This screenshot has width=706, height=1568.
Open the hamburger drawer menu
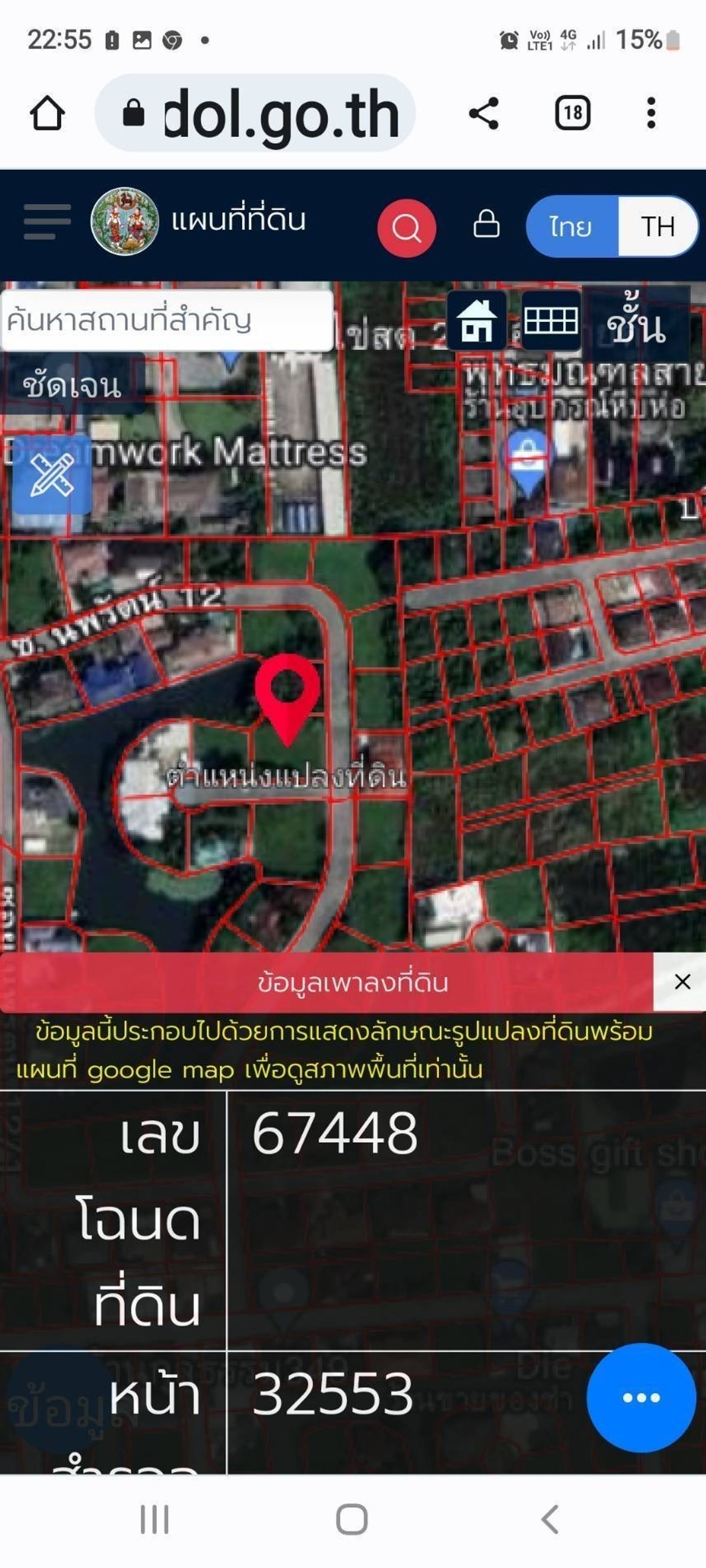[47, 222]
